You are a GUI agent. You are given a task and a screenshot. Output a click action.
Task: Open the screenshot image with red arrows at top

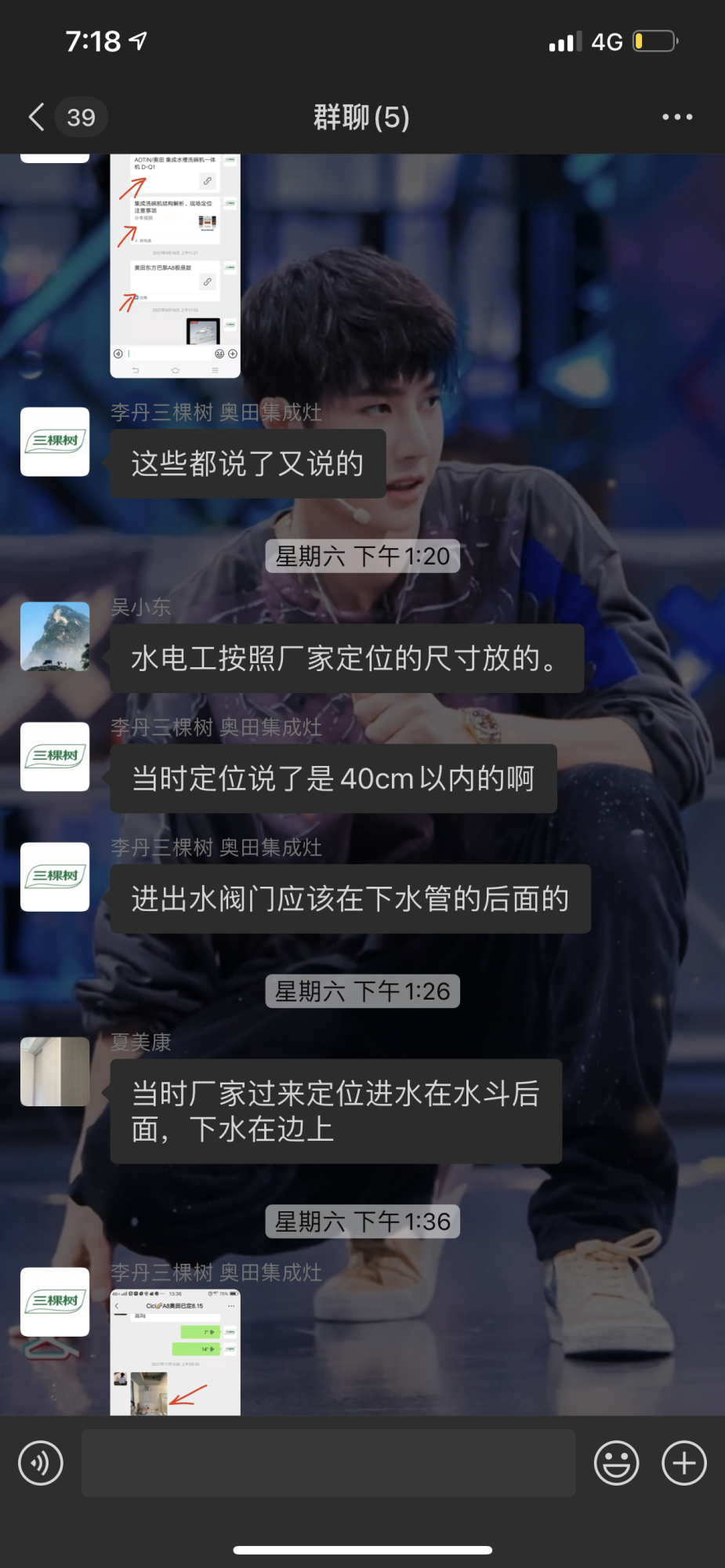tap(175, 265)
